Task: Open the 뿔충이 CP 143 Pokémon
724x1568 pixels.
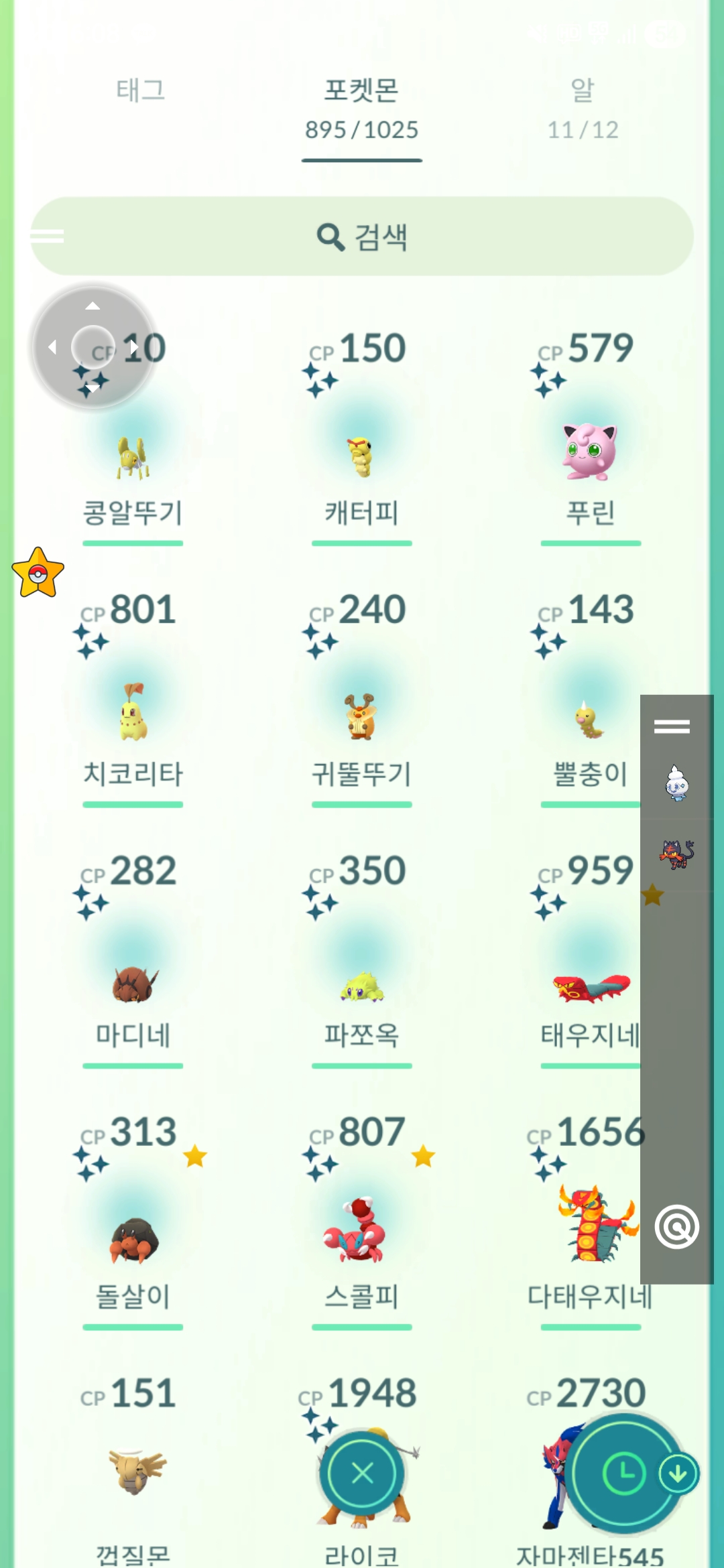Action: point(589,718)
